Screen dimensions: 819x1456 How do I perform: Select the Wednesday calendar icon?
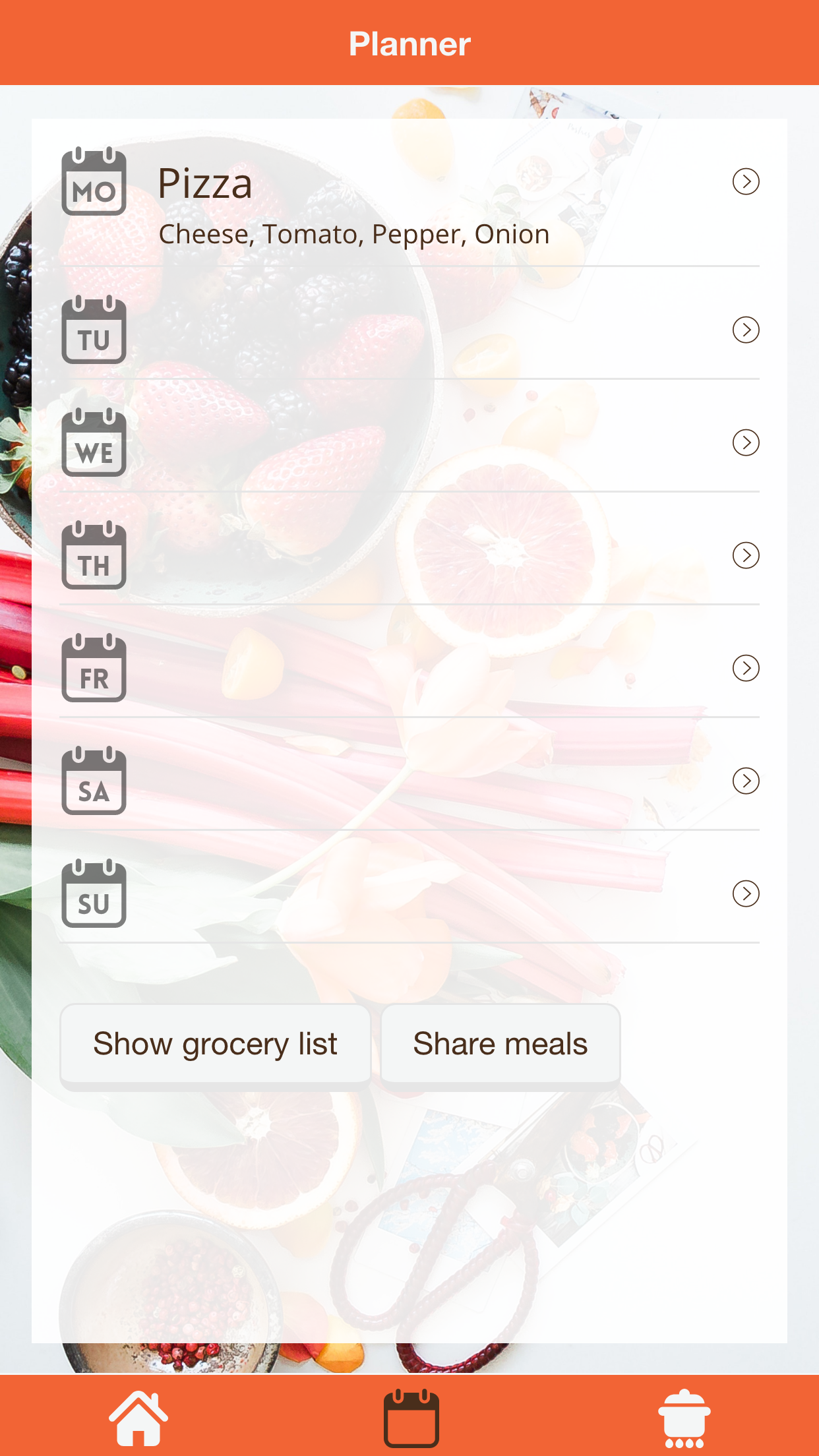pos(94,444)
